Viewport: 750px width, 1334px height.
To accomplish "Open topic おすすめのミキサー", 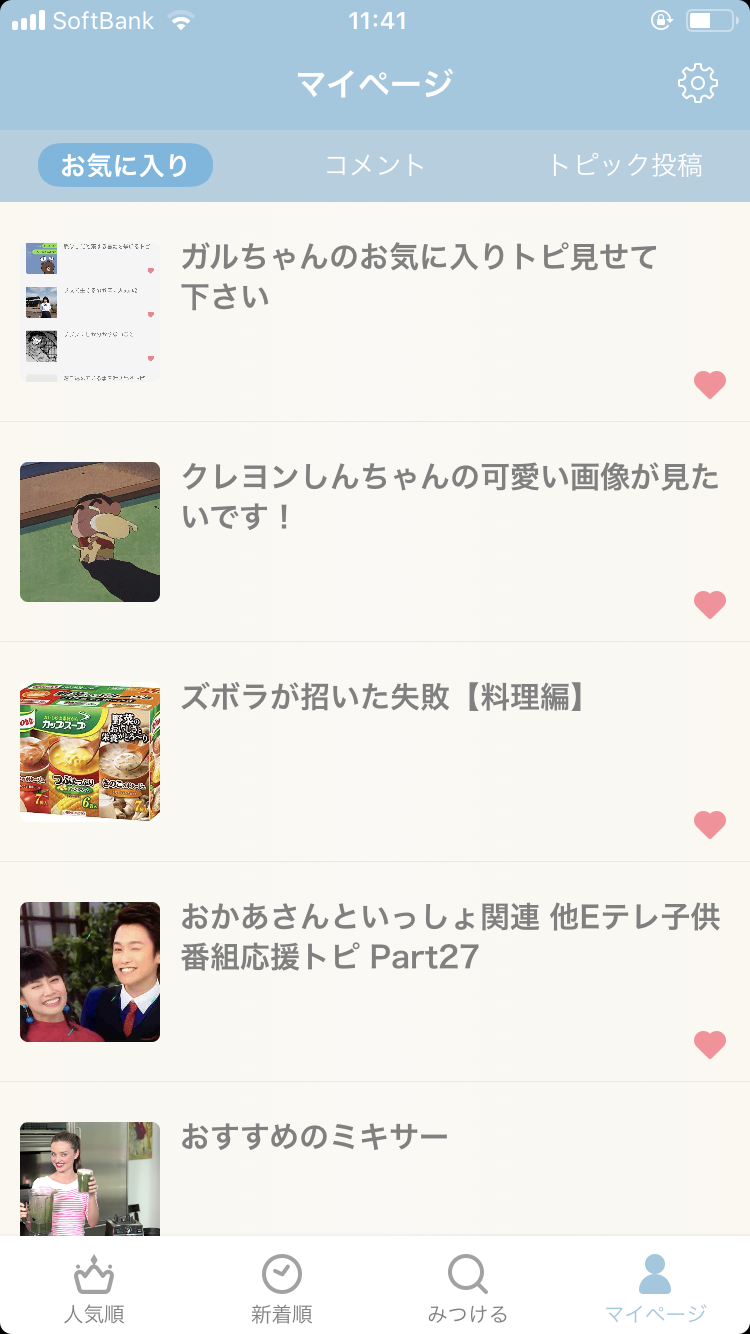I will click(315, 1136).
